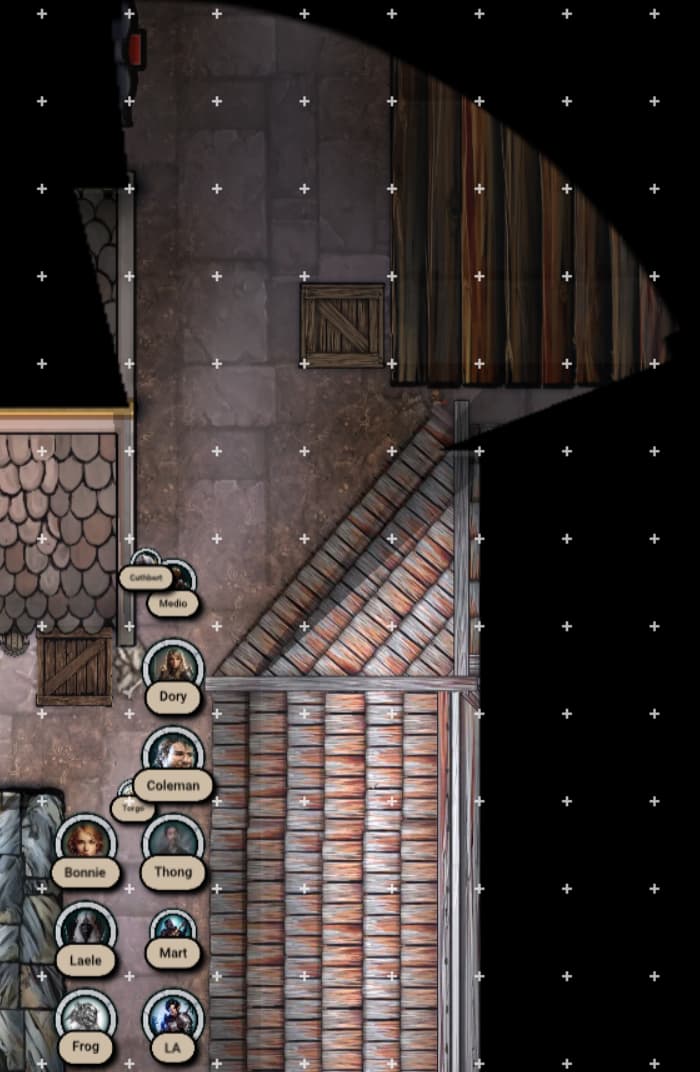This screenshot has width=700, height=1072.
Task: Select the Frog token
Action: (85, 1017)
